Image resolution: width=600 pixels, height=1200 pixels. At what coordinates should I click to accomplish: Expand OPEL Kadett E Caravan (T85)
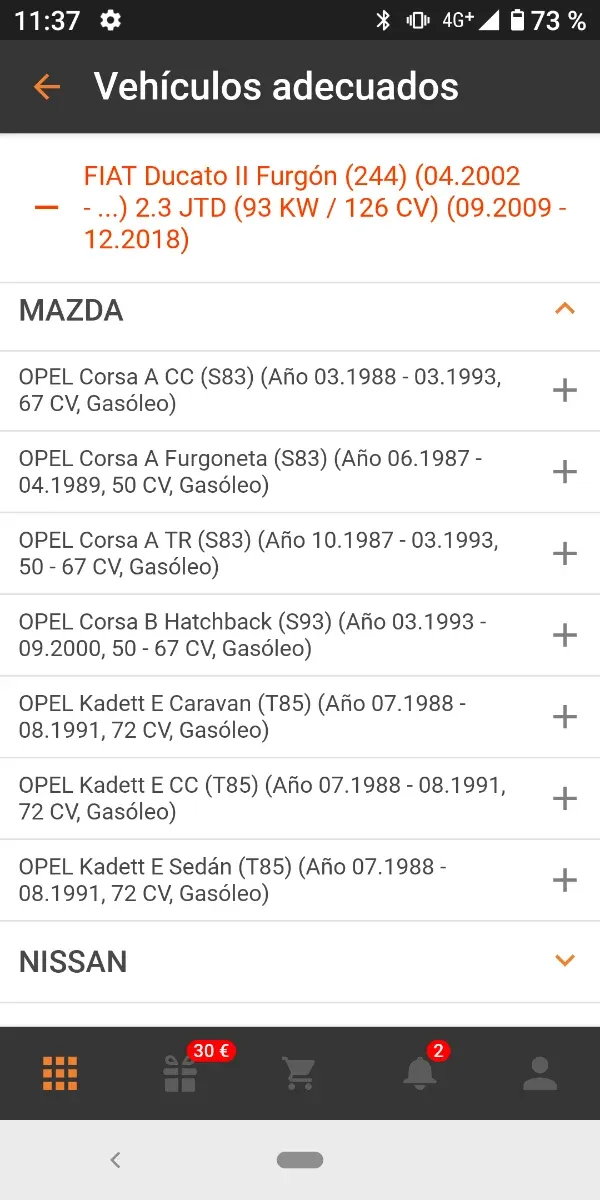click(x=564, y=717)
